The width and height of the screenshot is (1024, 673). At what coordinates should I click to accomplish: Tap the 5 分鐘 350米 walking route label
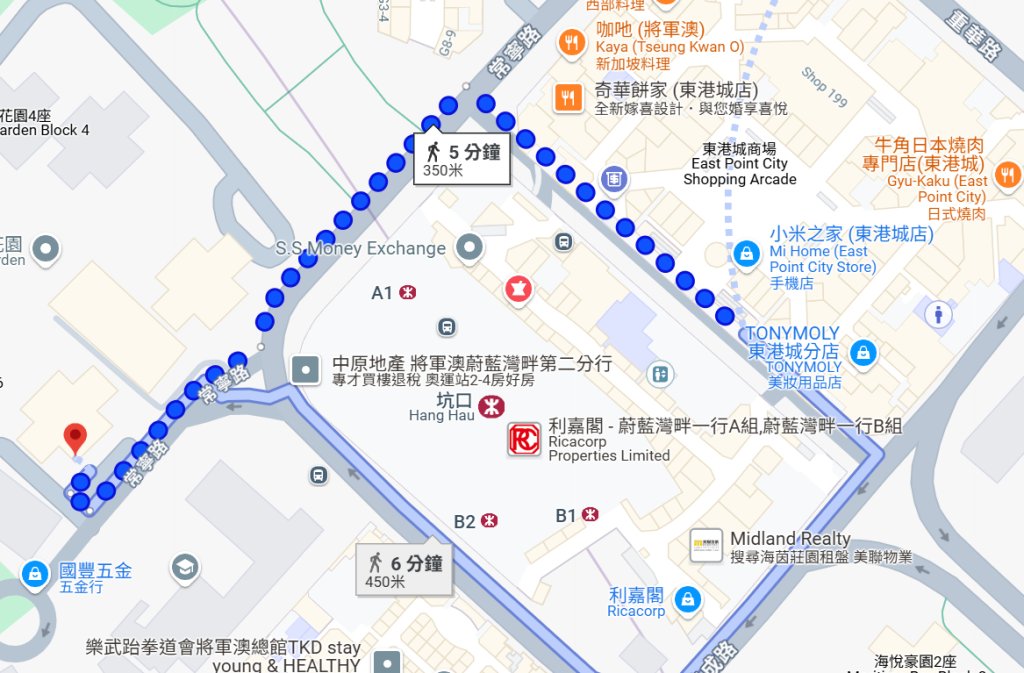(x=462, y=160)
